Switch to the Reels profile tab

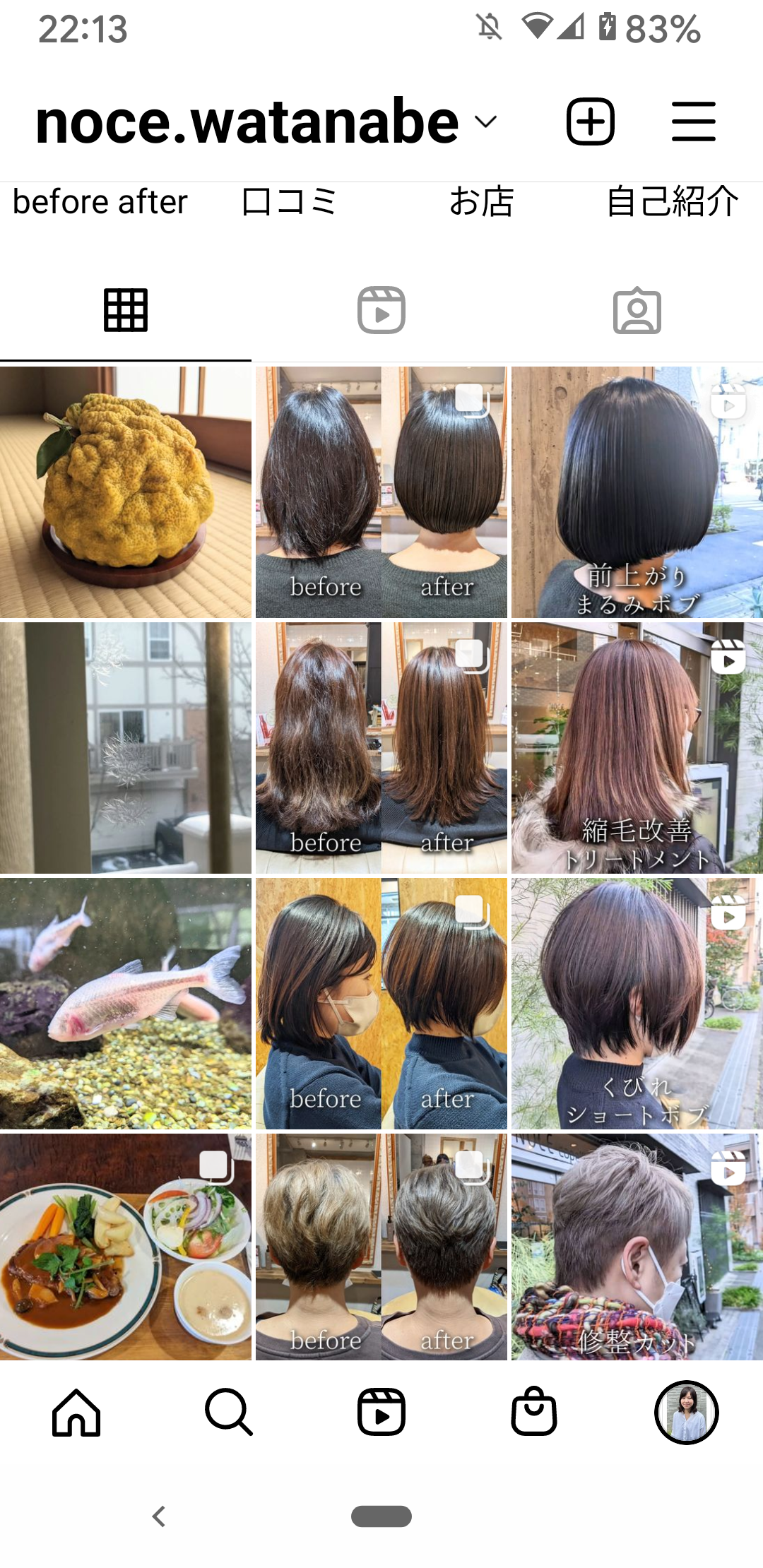(x=381, y=310)
